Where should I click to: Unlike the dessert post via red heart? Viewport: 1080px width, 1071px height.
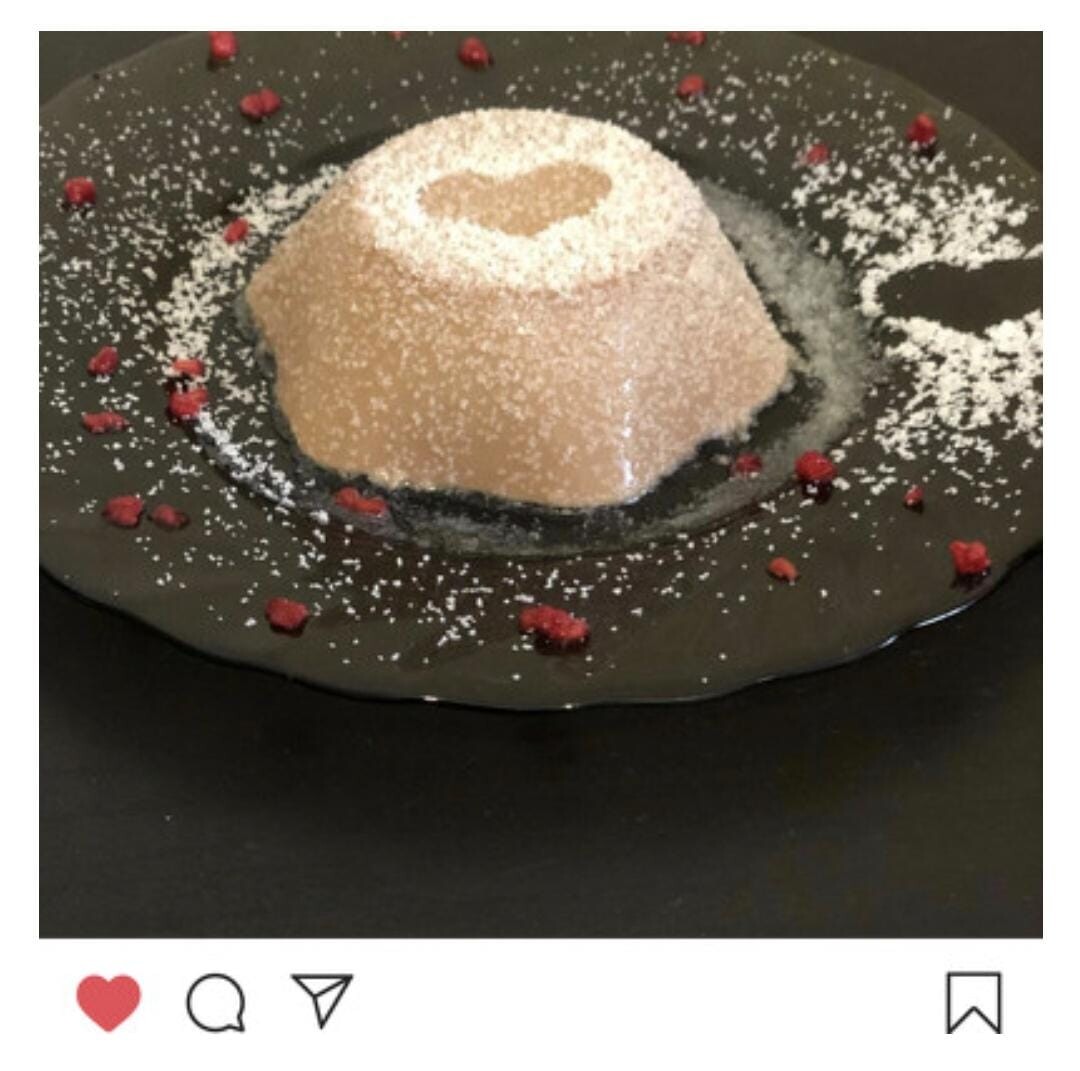pyautogui.click(x=108, y=1003)
